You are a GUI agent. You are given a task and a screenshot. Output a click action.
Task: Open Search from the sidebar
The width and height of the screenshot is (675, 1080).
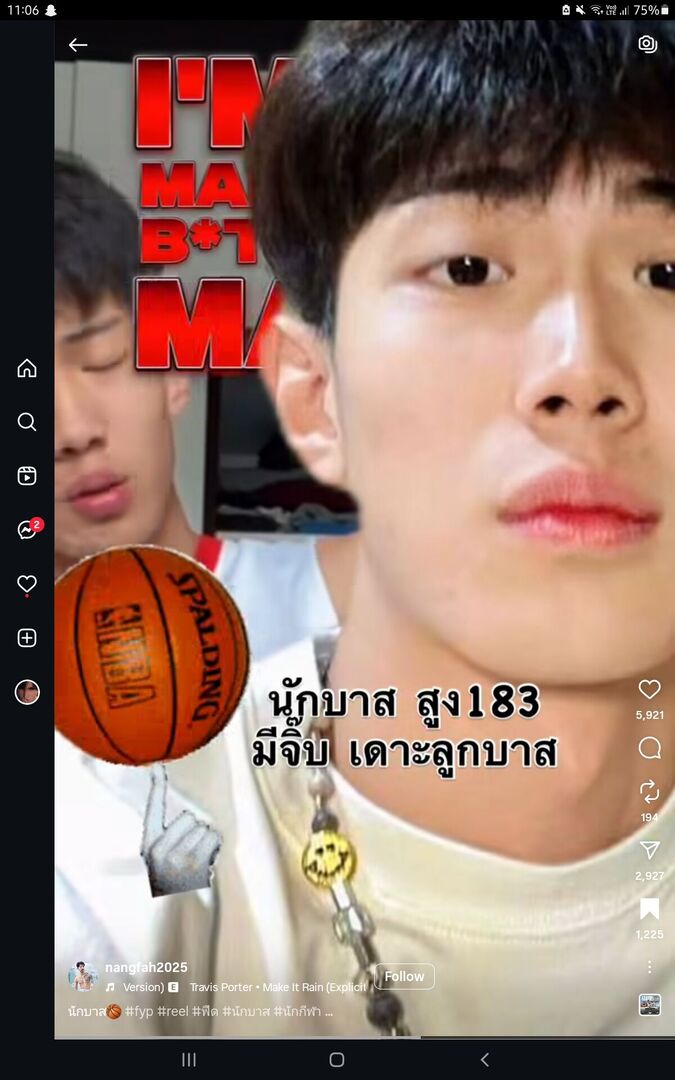click(x=27, y=422)
